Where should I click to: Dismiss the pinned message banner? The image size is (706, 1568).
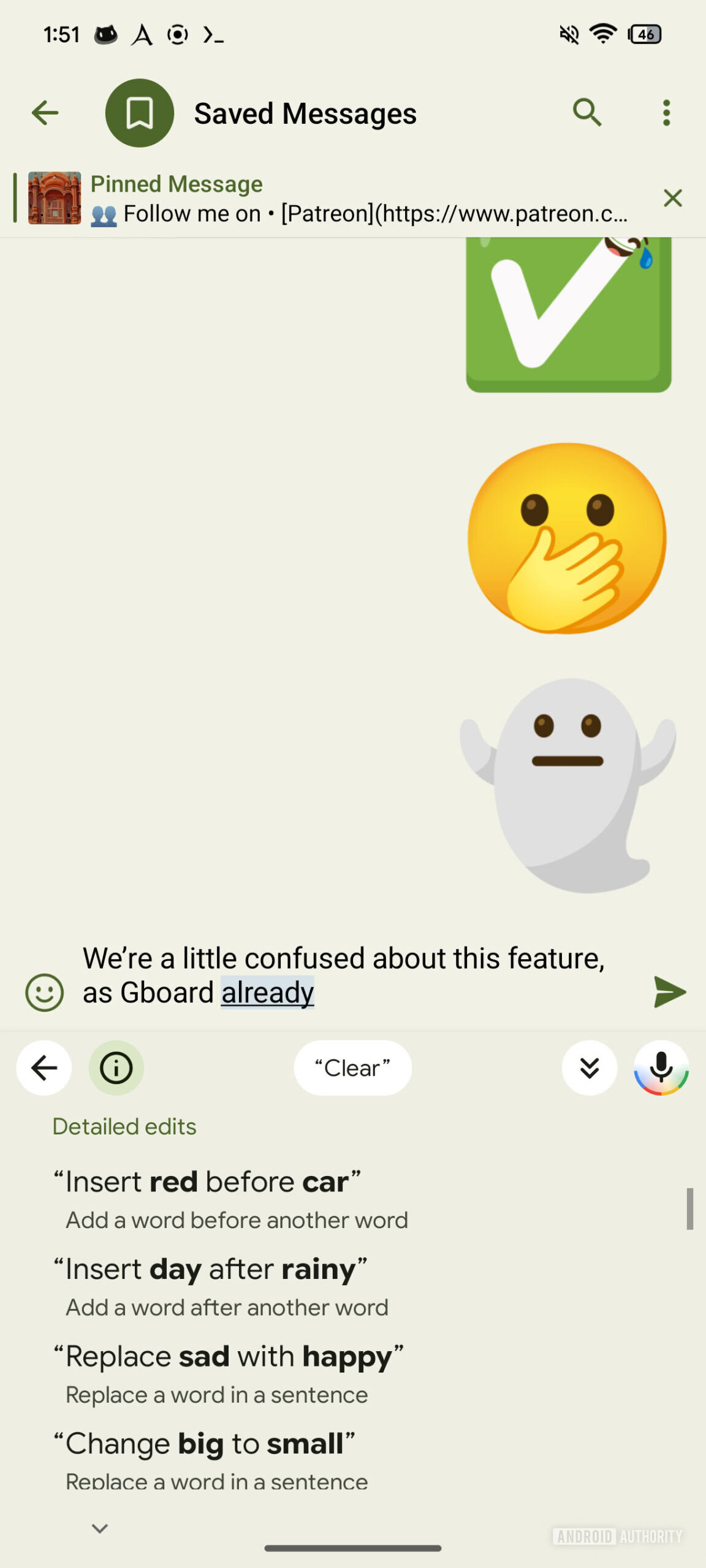pyautogui.click(x=673, y=198)
